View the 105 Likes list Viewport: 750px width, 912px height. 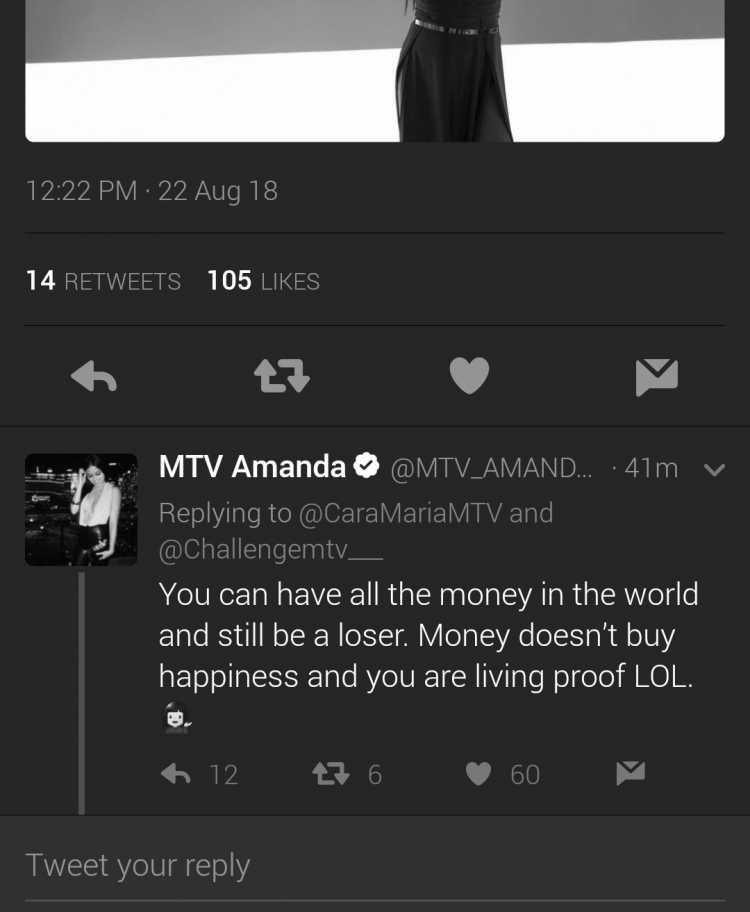[x=263, y=282]
